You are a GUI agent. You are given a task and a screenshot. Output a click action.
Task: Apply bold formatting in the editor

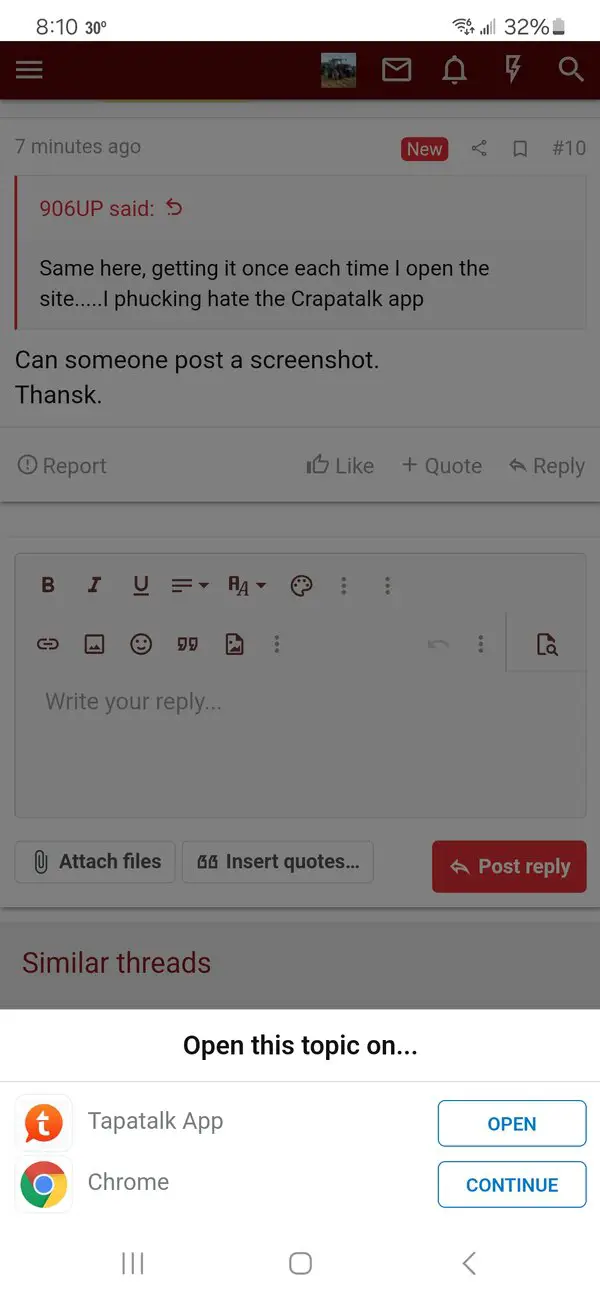(x=48, y=586)
